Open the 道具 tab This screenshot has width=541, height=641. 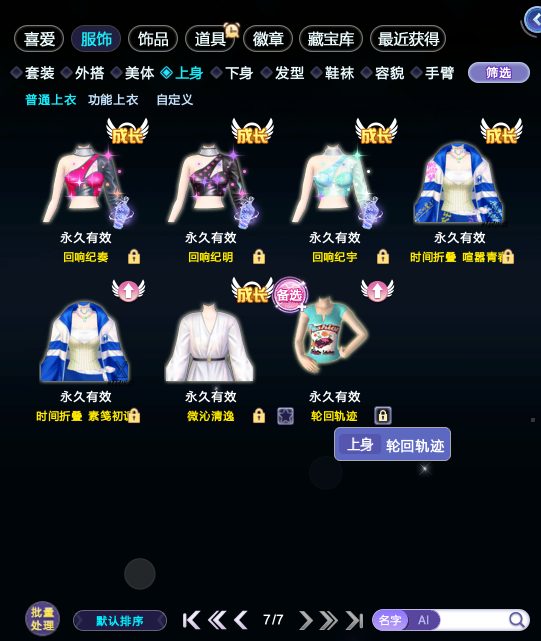(210, 39)
